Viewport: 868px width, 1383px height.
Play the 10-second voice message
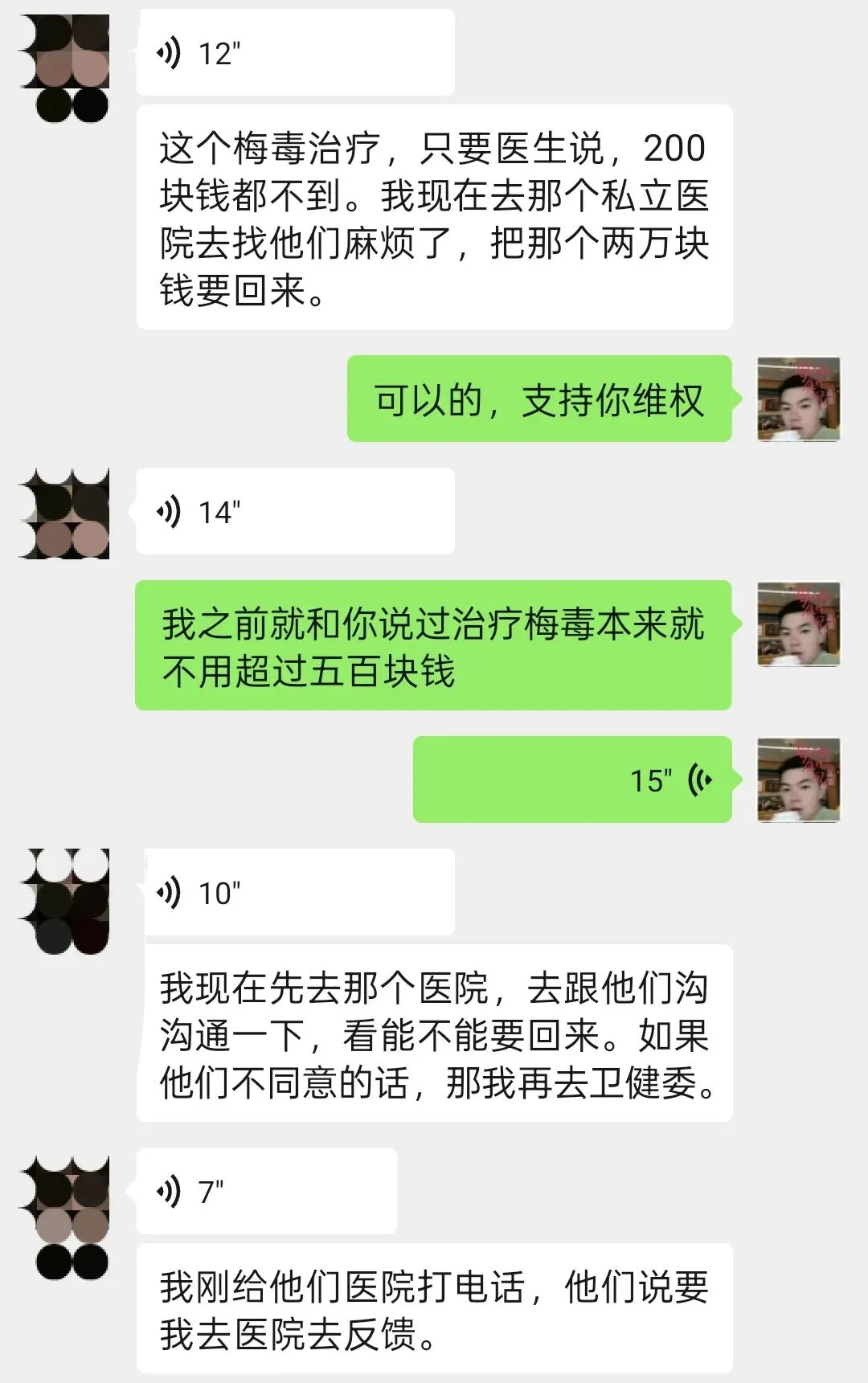[x=295, y=892]
